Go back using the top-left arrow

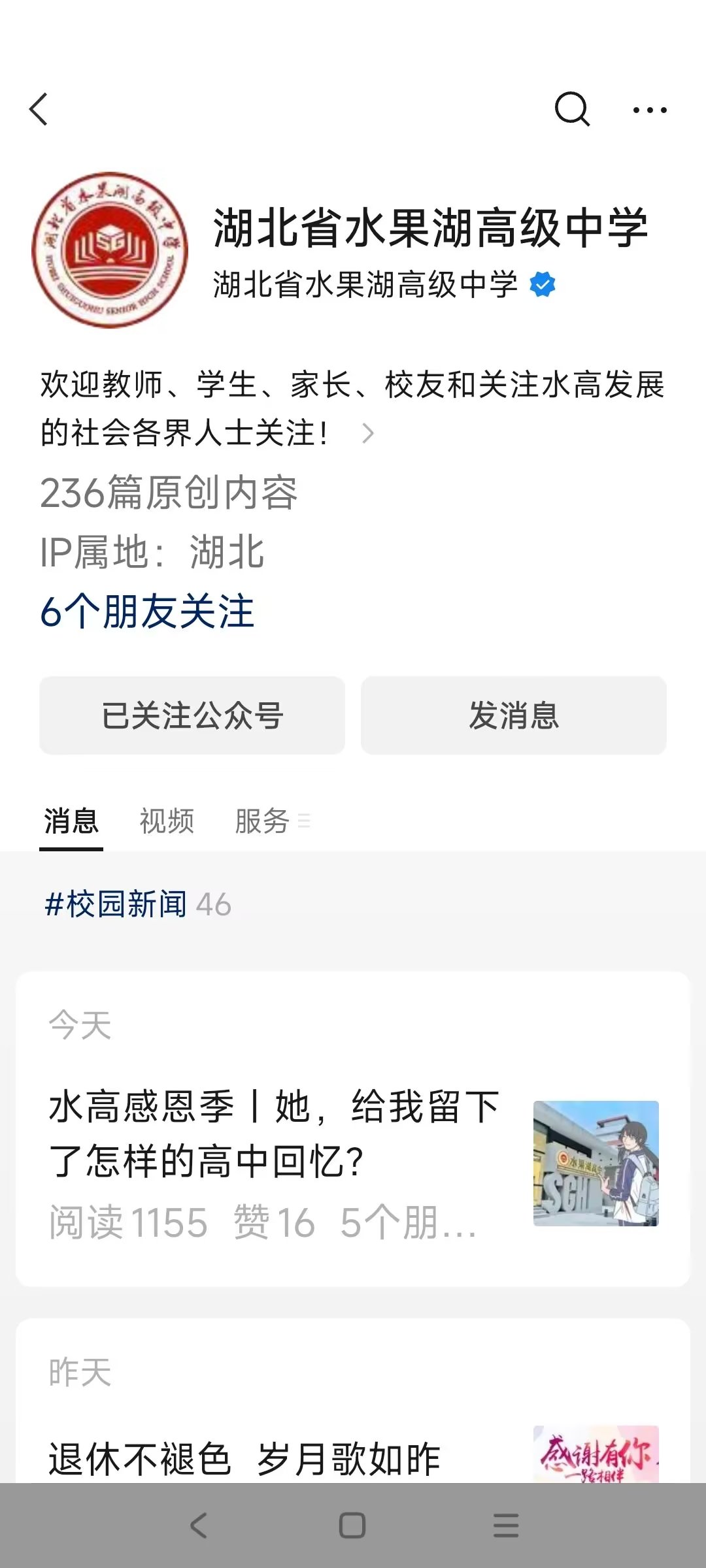[x=39, y=109]
